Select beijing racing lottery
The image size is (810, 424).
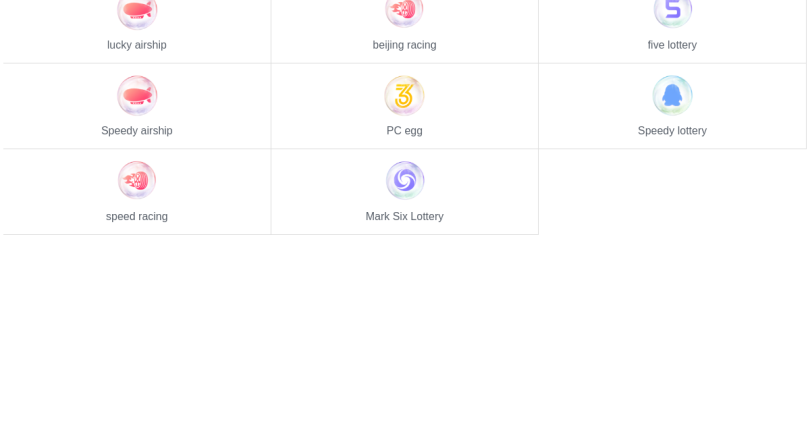point(404,25)
